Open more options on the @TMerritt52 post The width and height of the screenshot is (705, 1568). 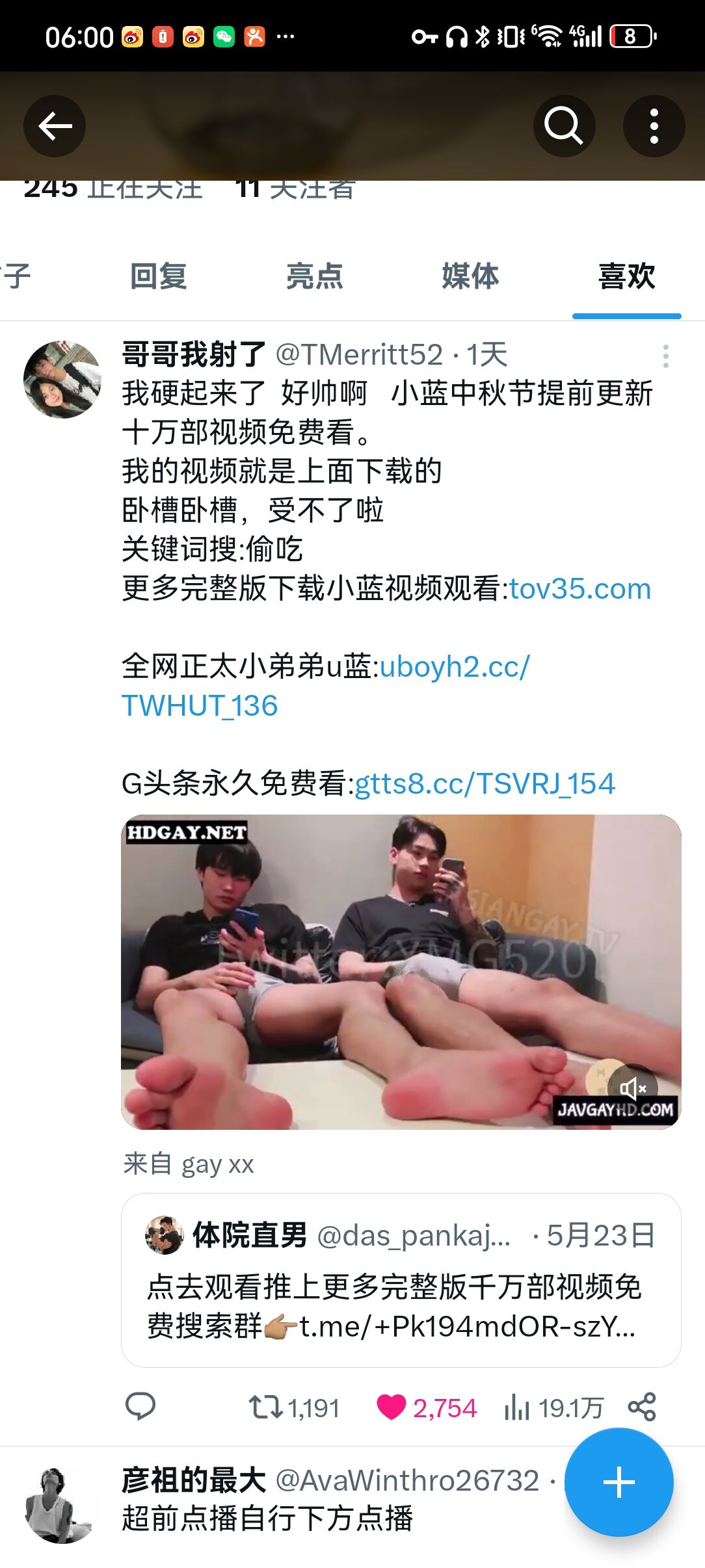(665, 356)
